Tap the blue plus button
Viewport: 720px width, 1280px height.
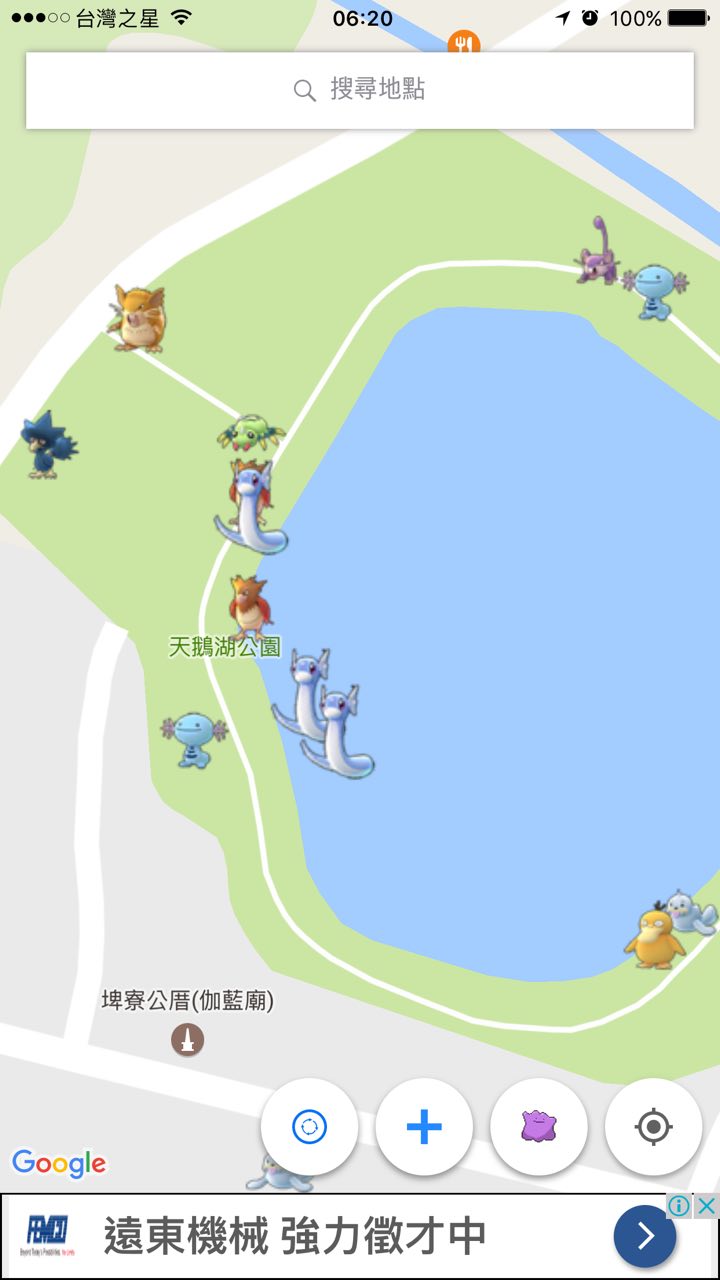click(424, 1127)
